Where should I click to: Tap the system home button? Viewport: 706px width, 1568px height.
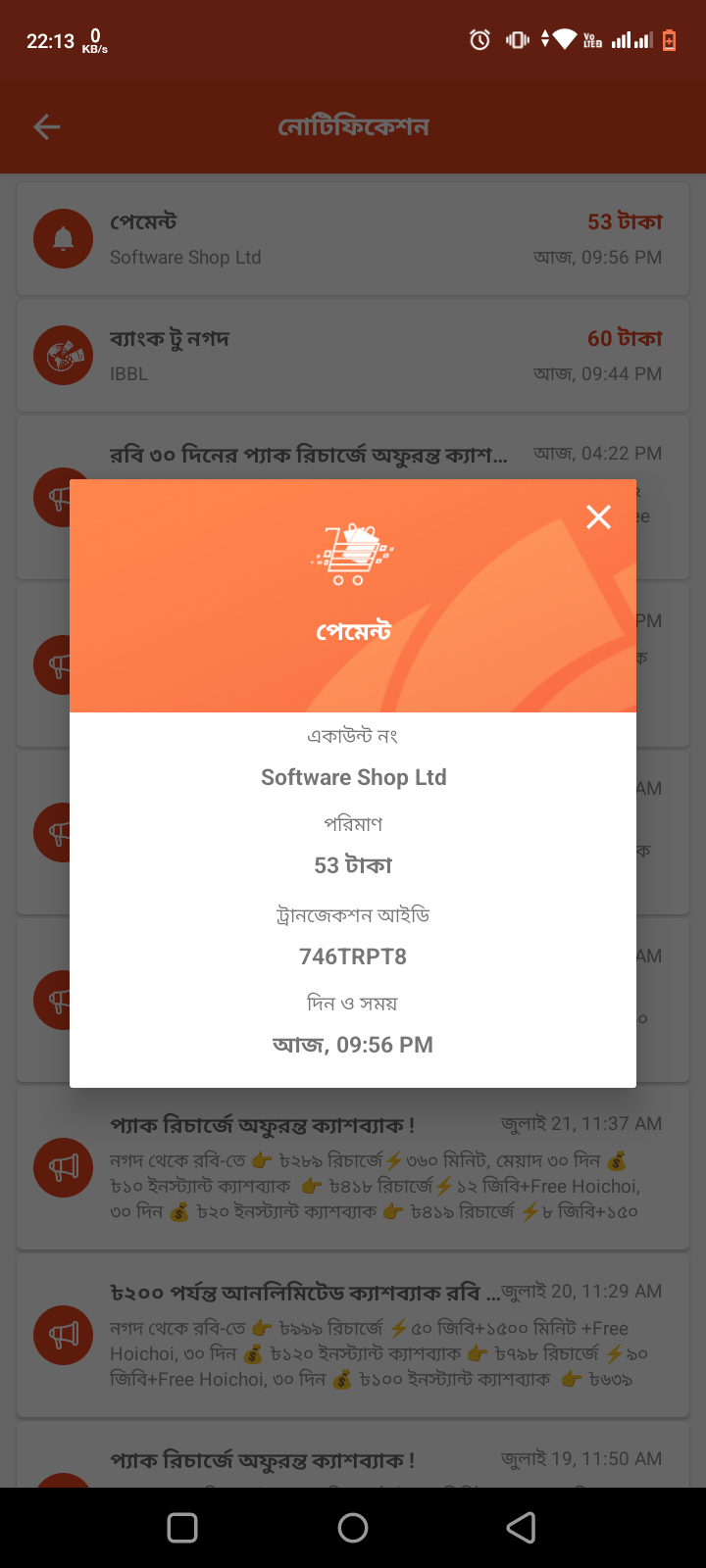pyautogui.click(x=353, y=1527)
